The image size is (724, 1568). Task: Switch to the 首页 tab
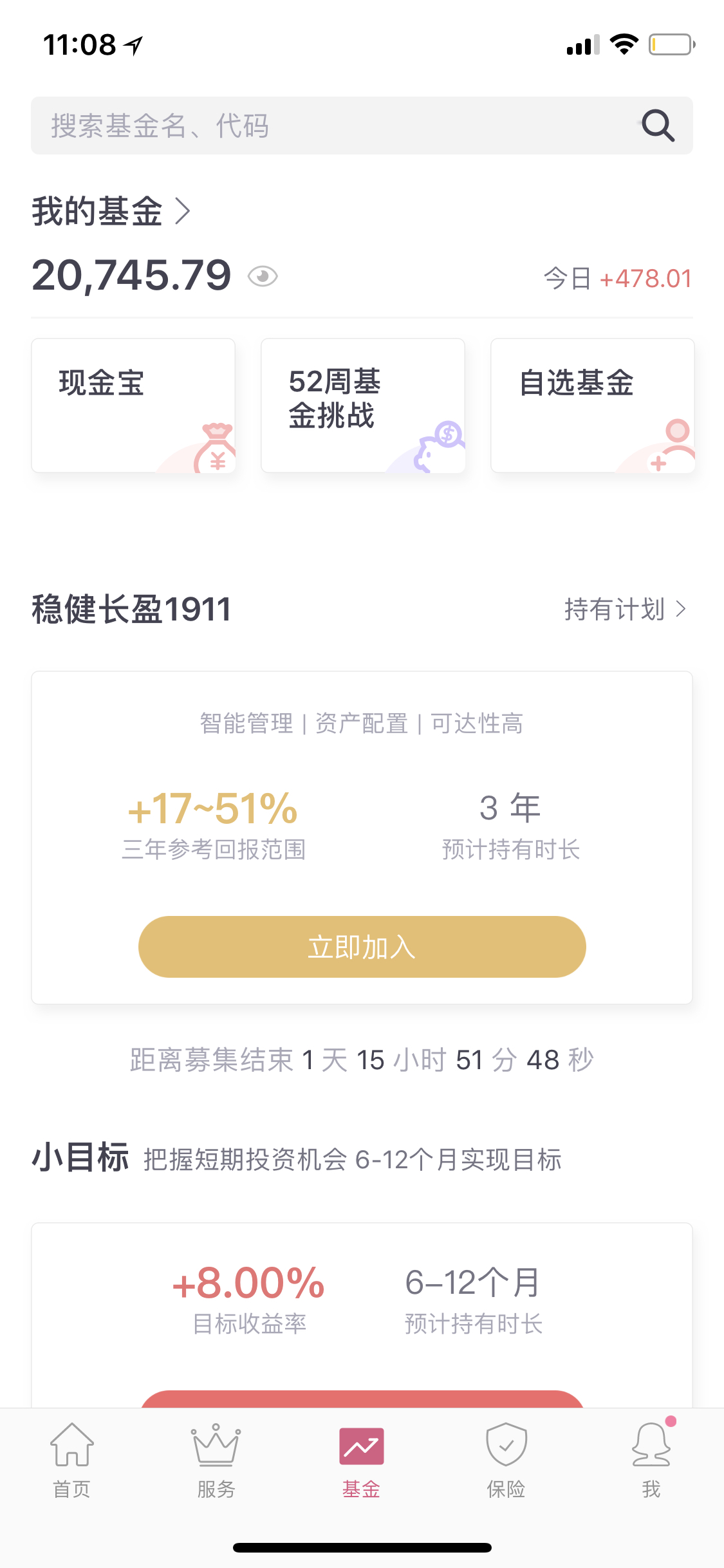click(x=72, y=1461)
